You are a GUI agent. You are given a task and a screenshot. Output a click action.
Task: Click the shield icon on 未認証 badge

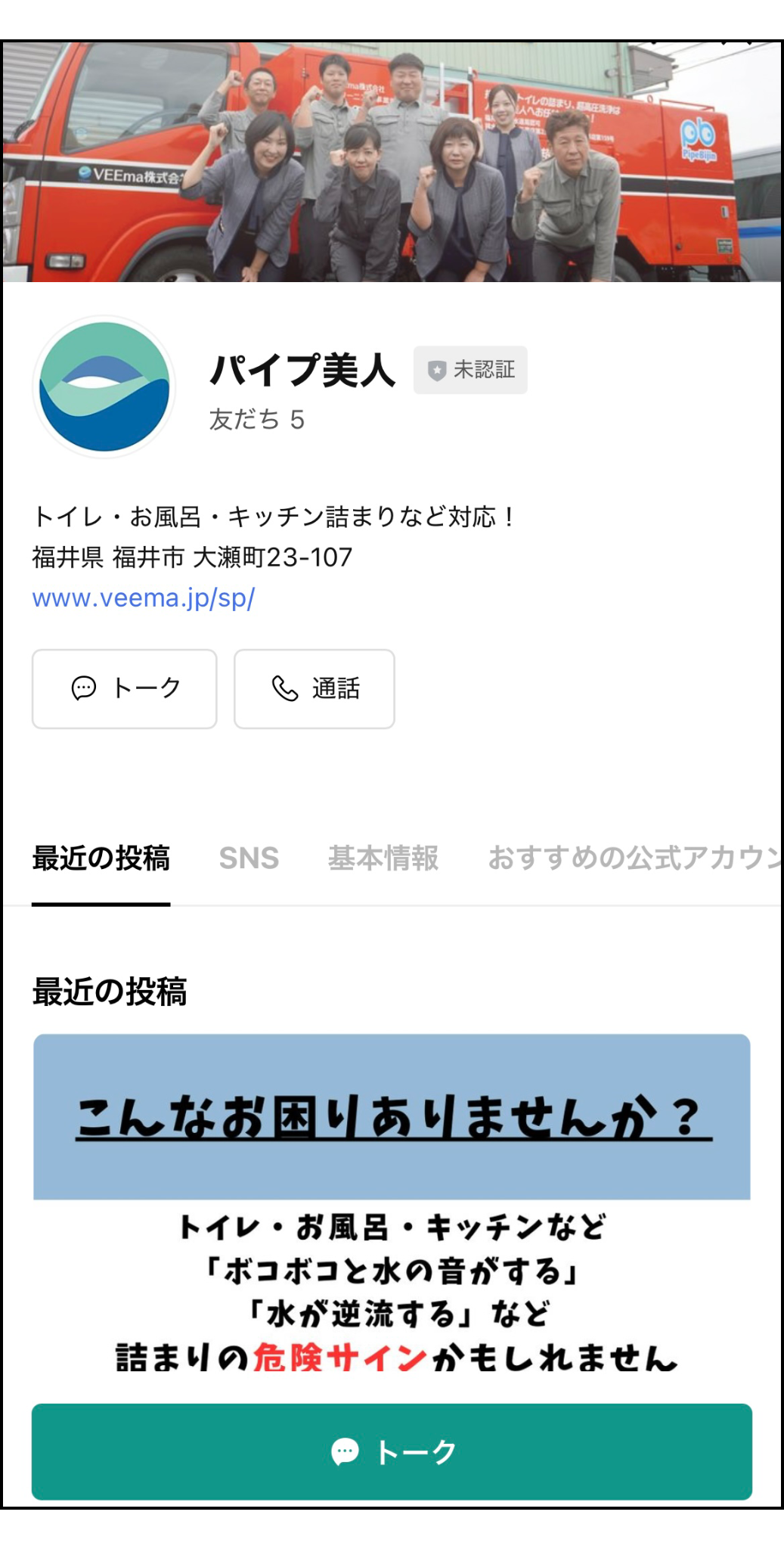click(x=437, y=370)
